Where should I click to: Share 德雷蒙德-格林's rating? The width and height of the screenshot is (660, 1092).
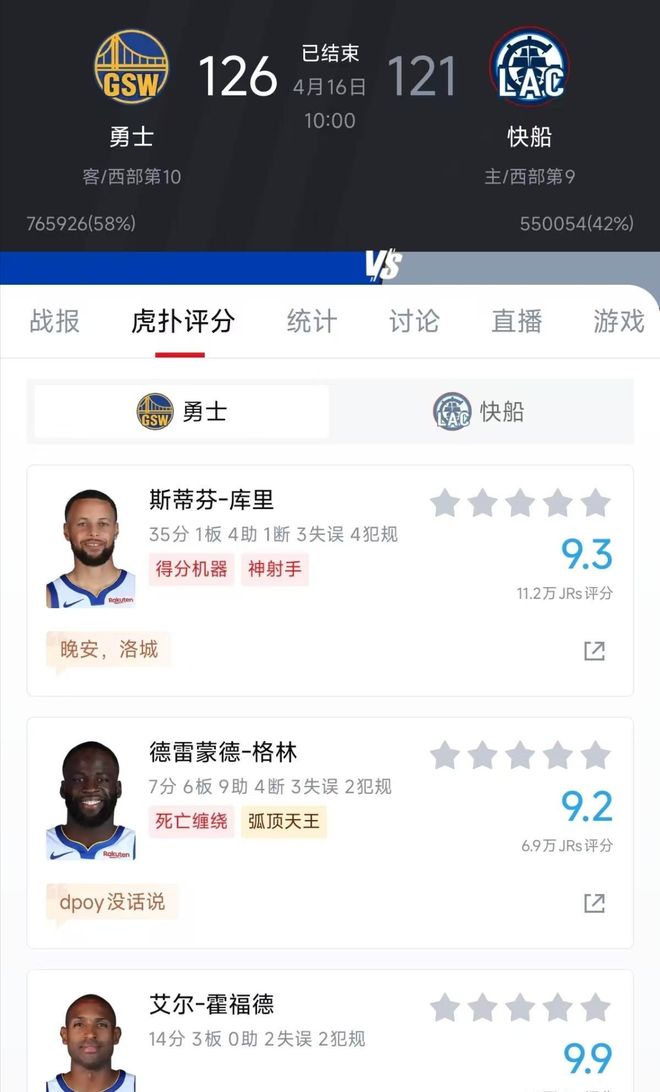pyautogui.click(x=594, y=903)
